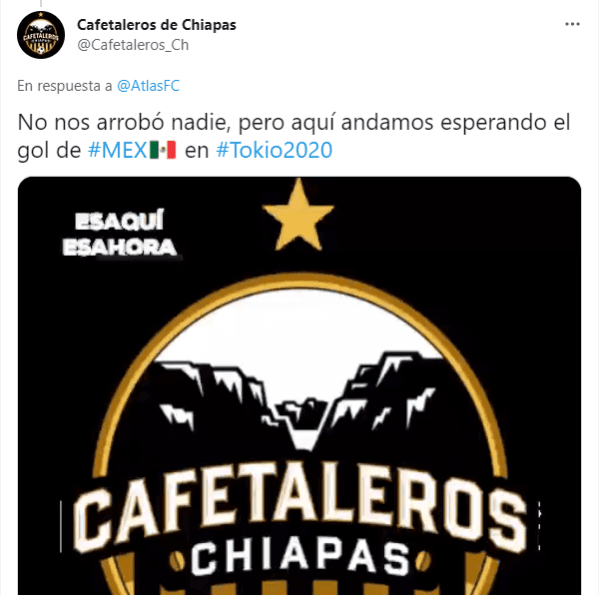Open the @AtlasFC mention link

pyautogui.click(x=148, y=86)
